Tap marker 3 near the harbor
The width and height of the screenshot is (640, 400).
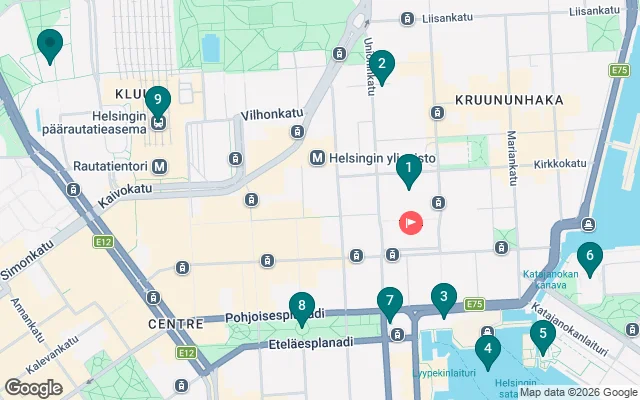(443, 298)
